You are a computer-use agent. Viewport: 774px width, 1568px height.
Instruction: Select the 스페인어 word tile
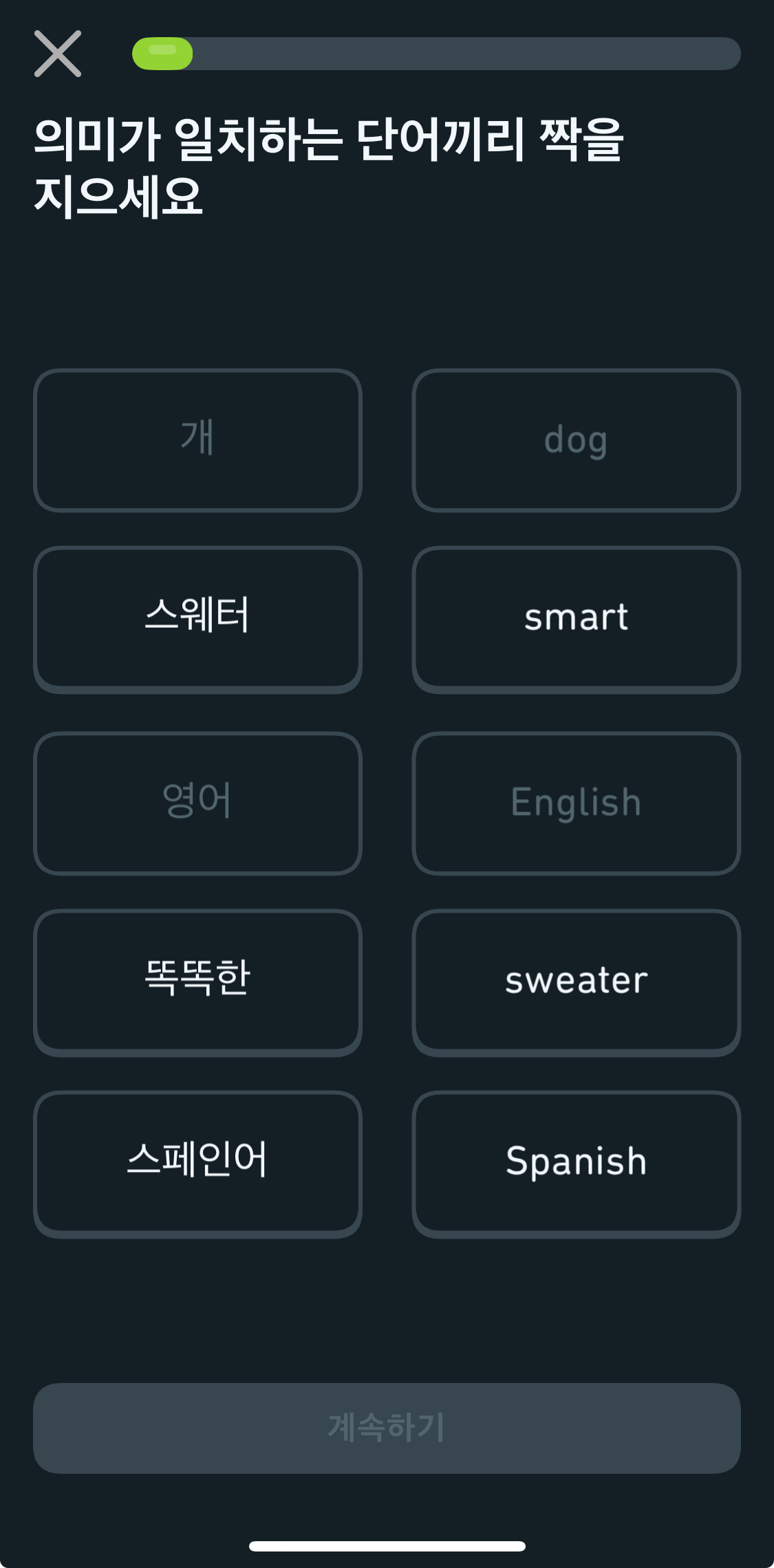click(x=198, y=1162)
